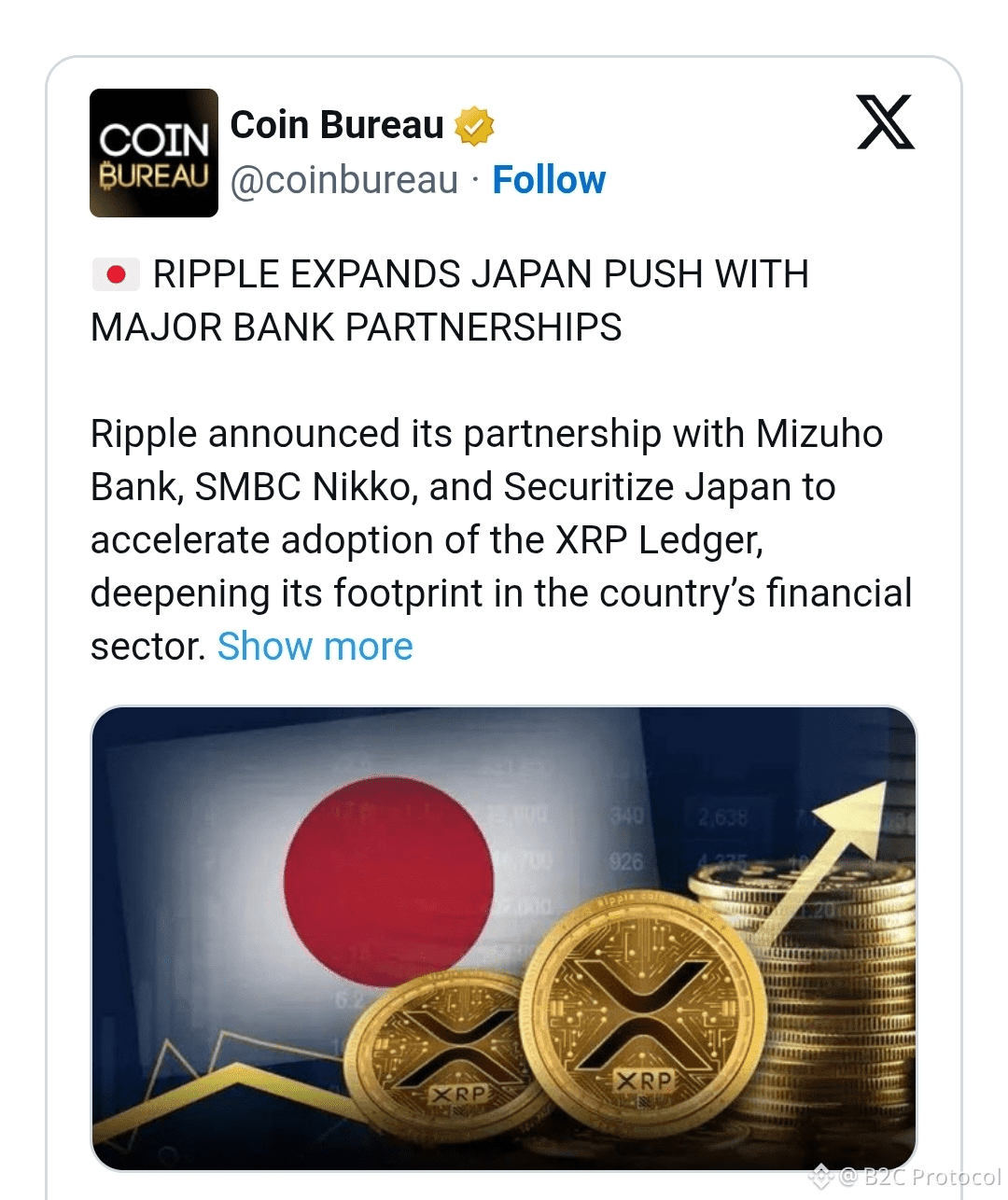
Task: Open Coin Bureau profile avatar
Action: coord(153,153)
